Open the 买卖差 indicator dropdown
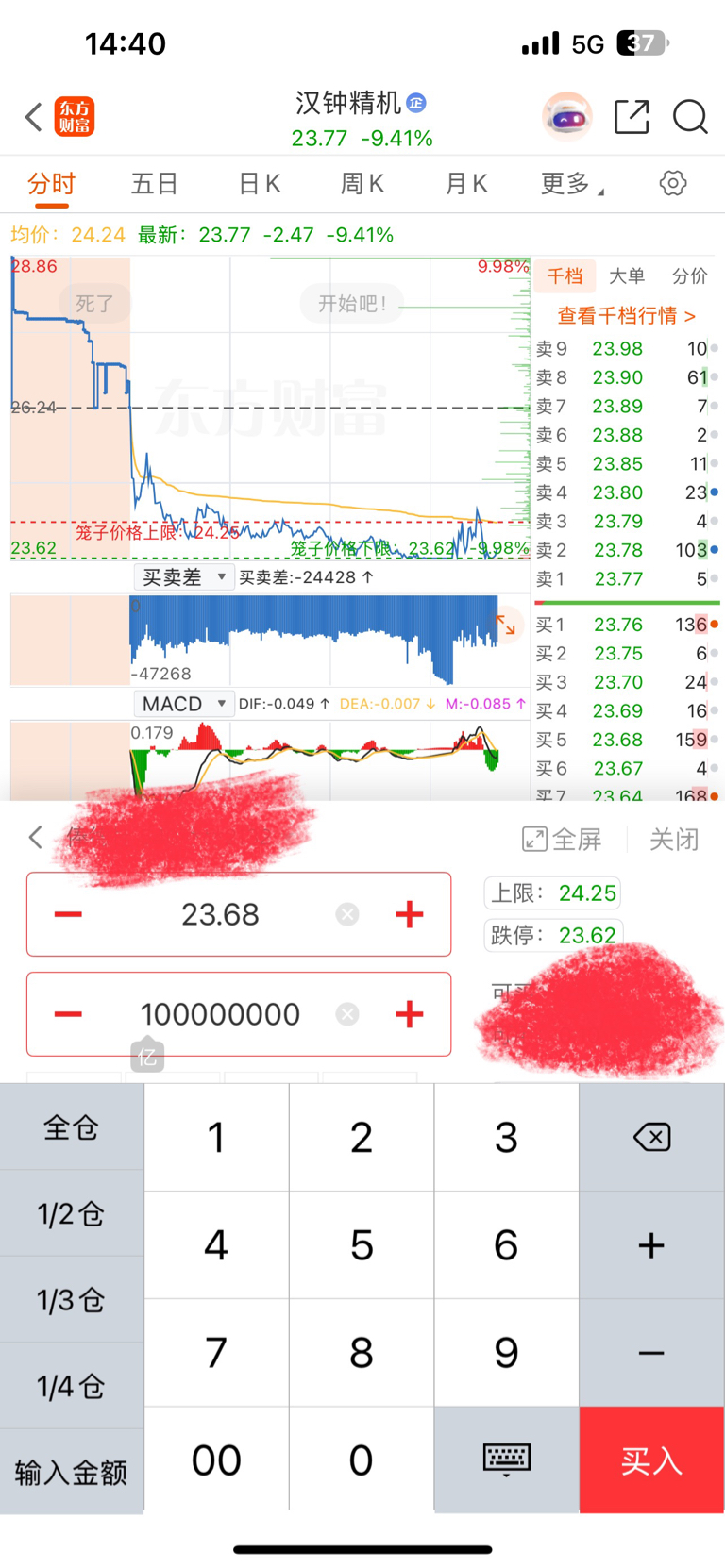725x1568 pixels. [184, 576]
